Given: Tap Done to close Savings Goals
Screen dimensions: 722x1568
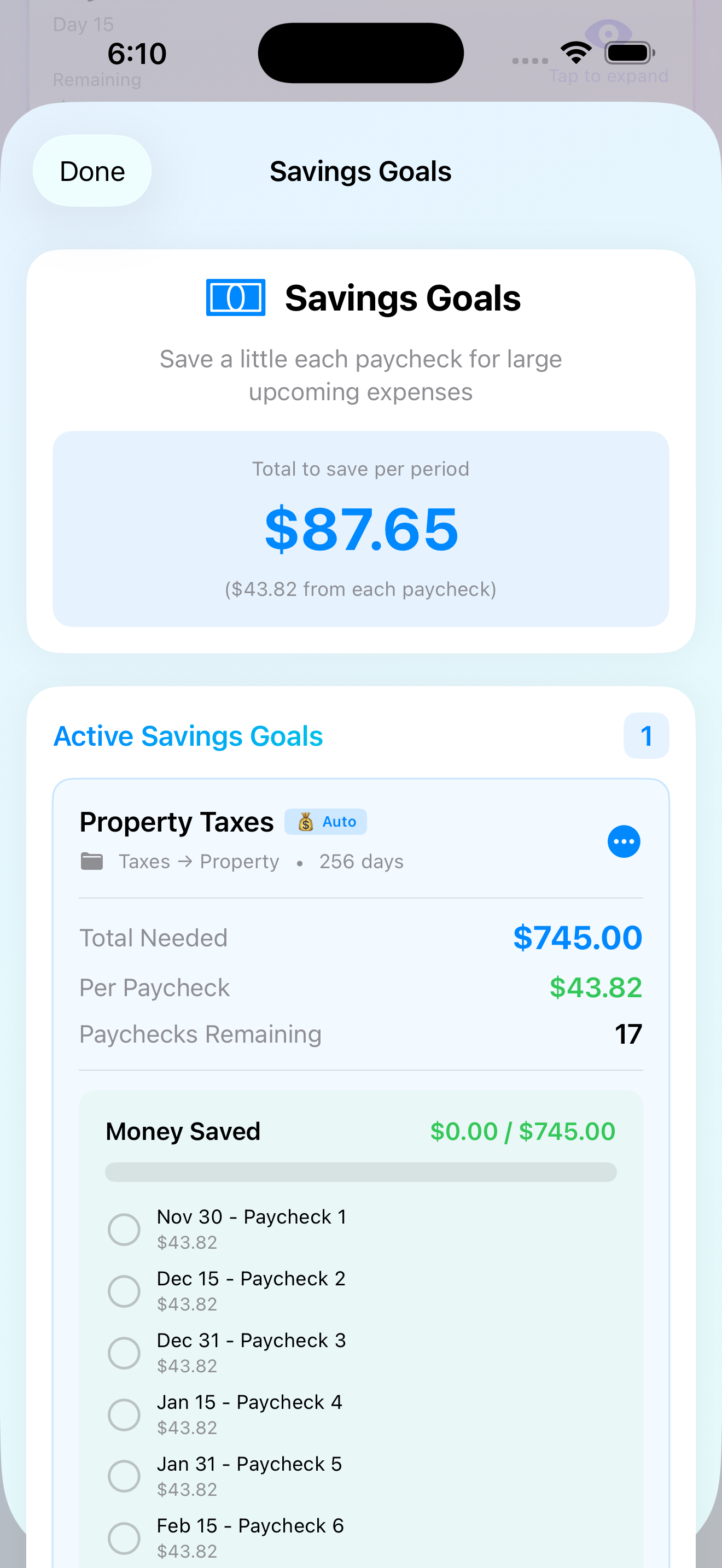Looking at the screenshot, I should [x=91, y=171].
